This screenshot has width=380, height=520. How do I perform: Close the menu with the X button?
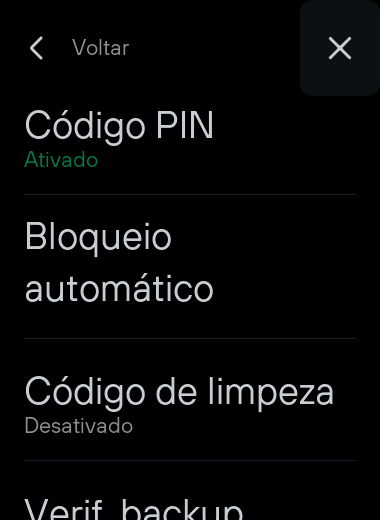(340, 48)
